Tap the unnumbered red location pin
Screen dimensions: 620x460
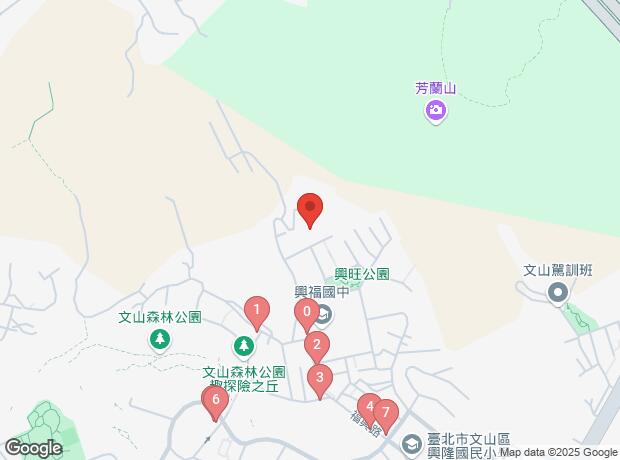(x=310, y=209)
